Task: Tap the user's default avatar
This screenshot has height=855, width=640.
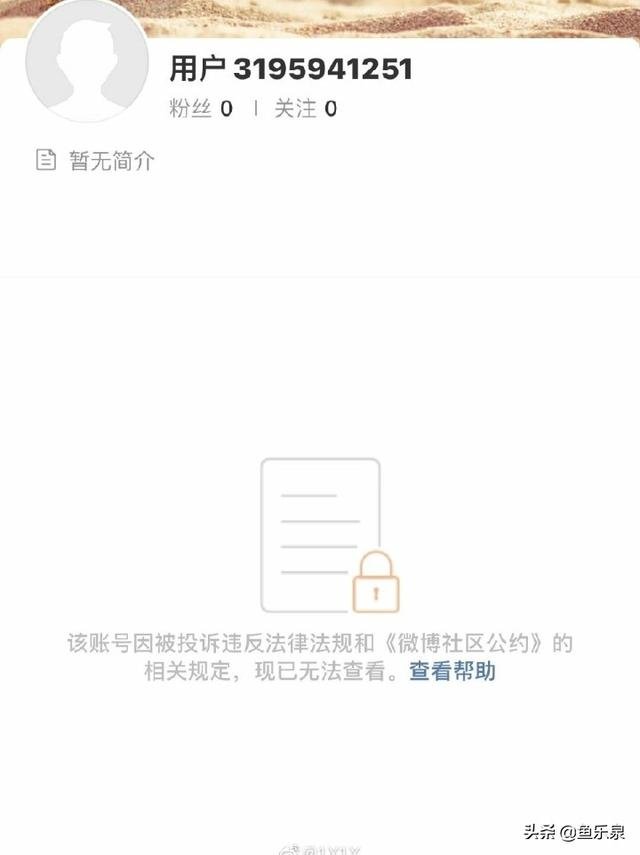Action: click(86, 62)
